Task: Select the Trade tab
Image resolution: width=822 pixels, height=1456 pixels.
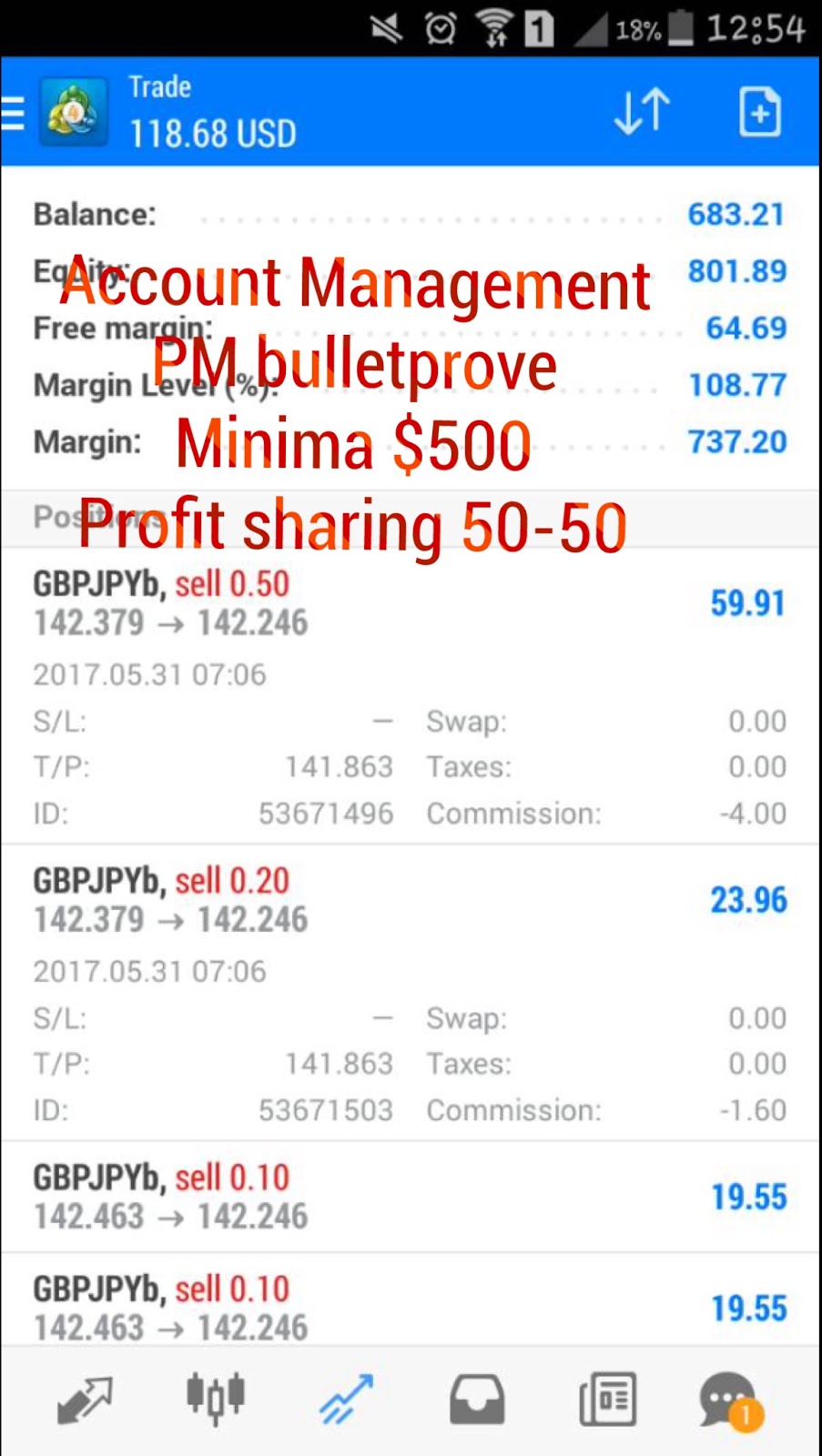Action: [346, 1399]
